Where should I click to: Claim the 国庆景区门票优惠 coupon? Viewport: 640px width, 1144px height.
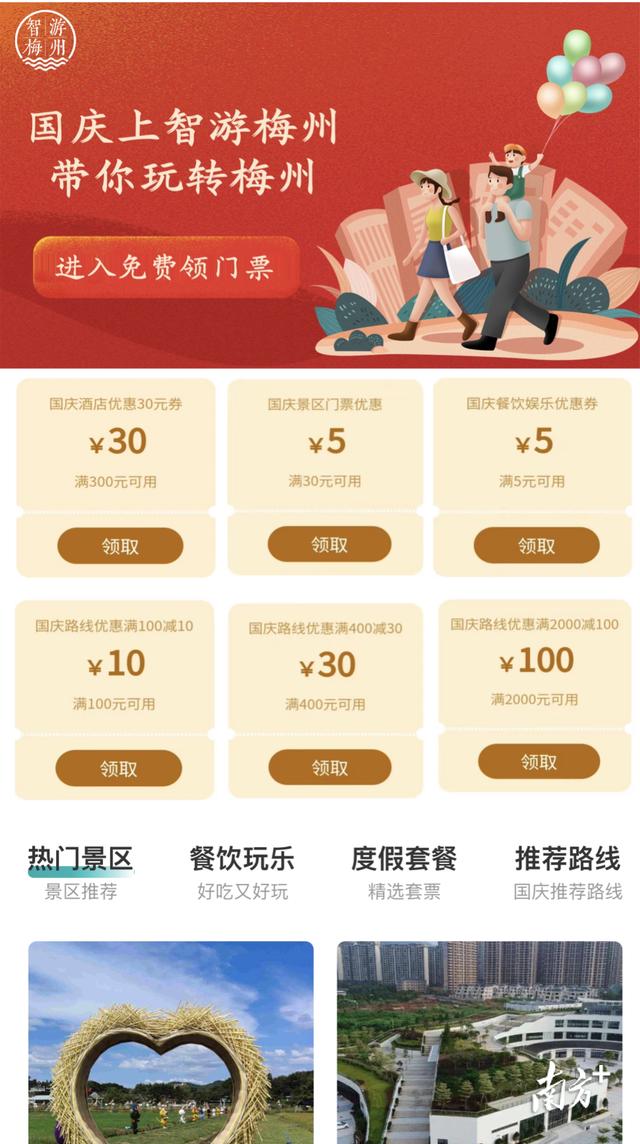329,544
